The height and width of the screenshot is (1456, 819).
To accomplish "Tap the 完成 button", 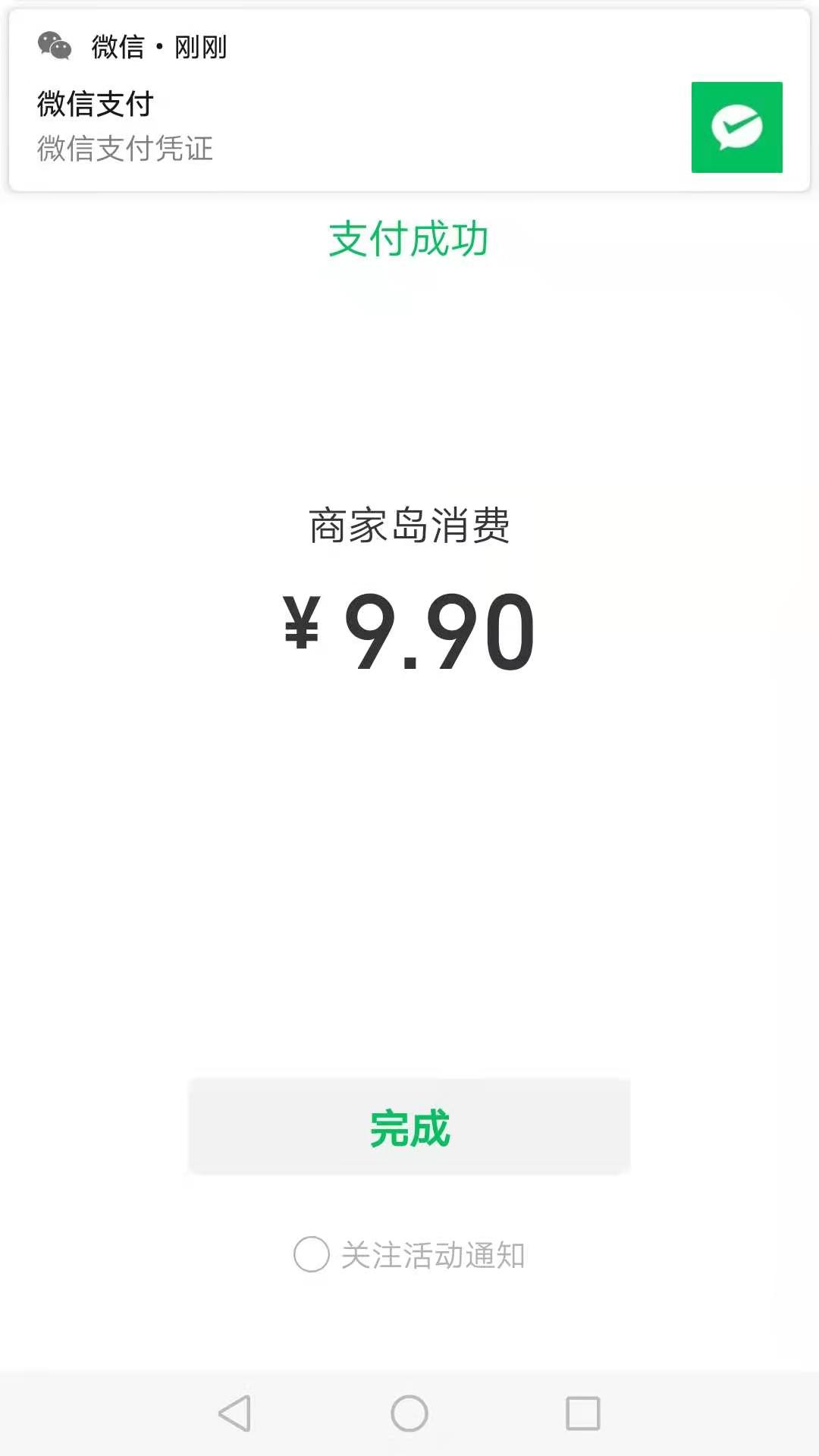I will click(409, 1127).
